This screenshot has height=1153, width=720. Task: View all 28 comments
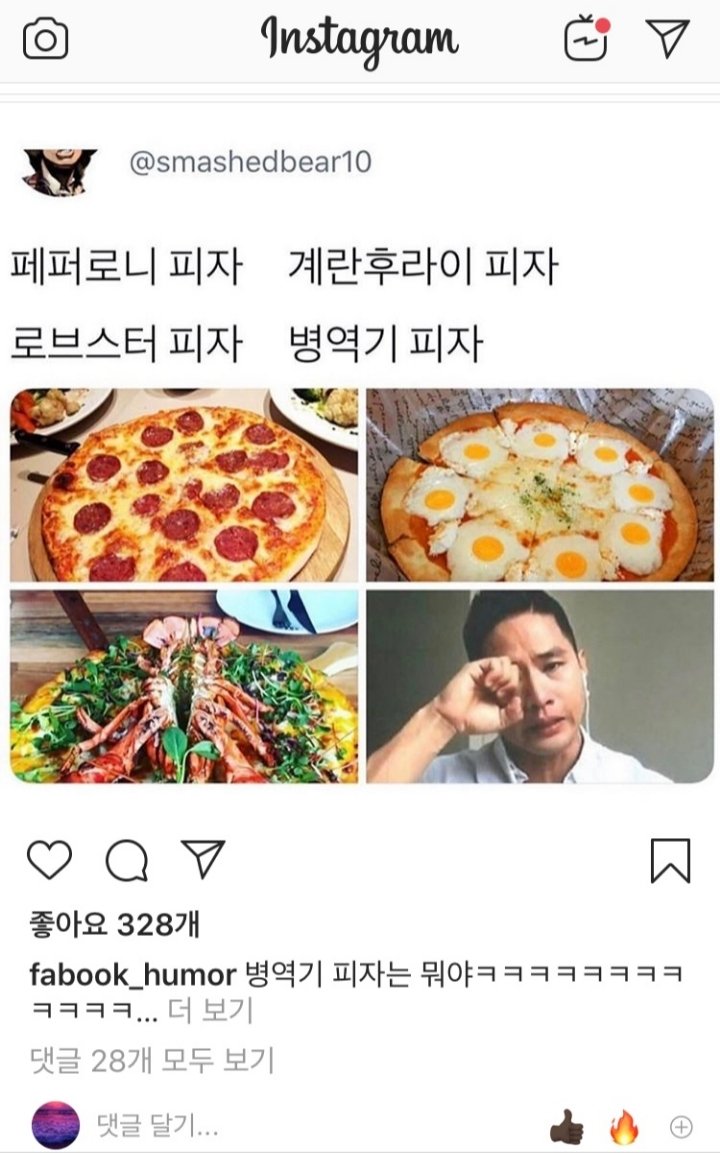click(151, 1060)
